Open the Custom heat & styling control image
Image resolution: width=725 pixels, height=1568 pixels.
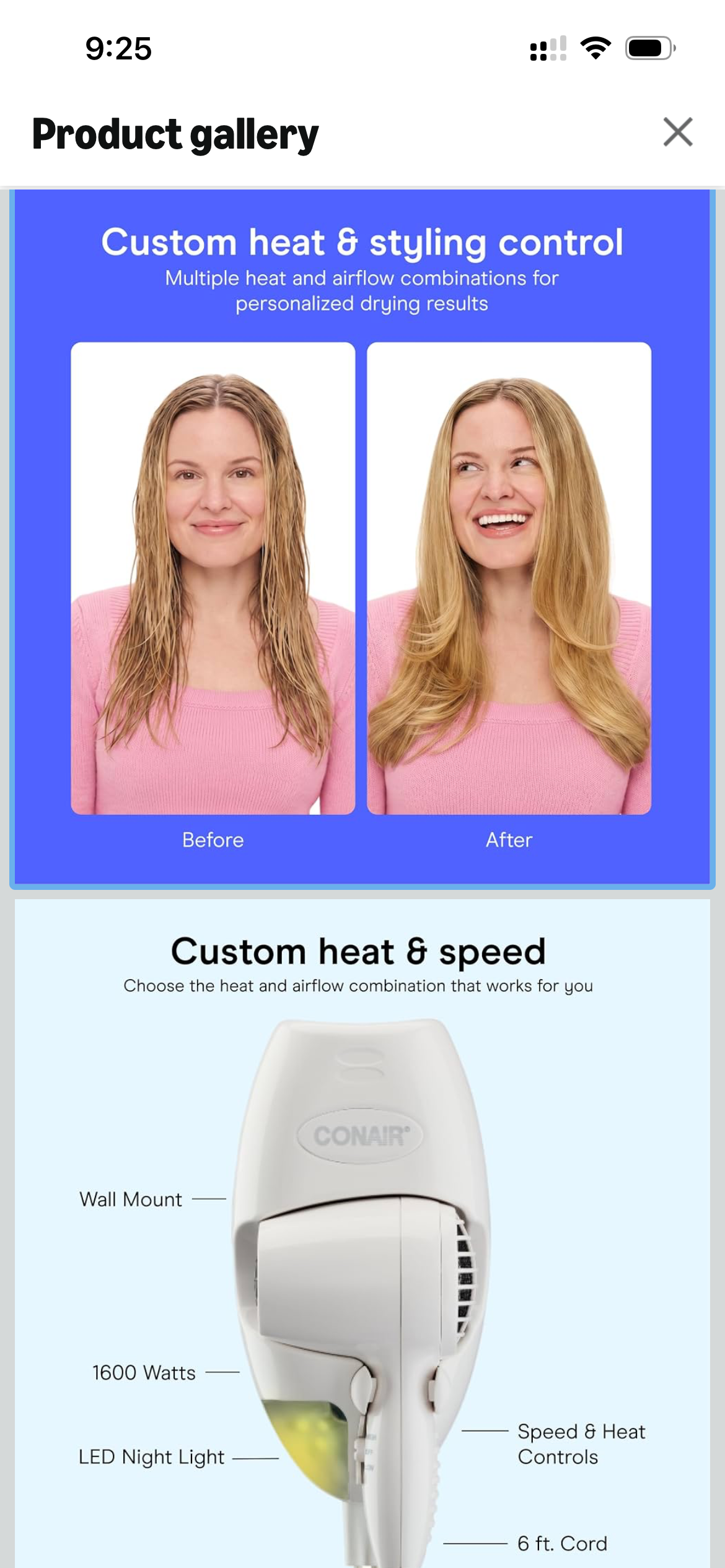click(362, 536)
